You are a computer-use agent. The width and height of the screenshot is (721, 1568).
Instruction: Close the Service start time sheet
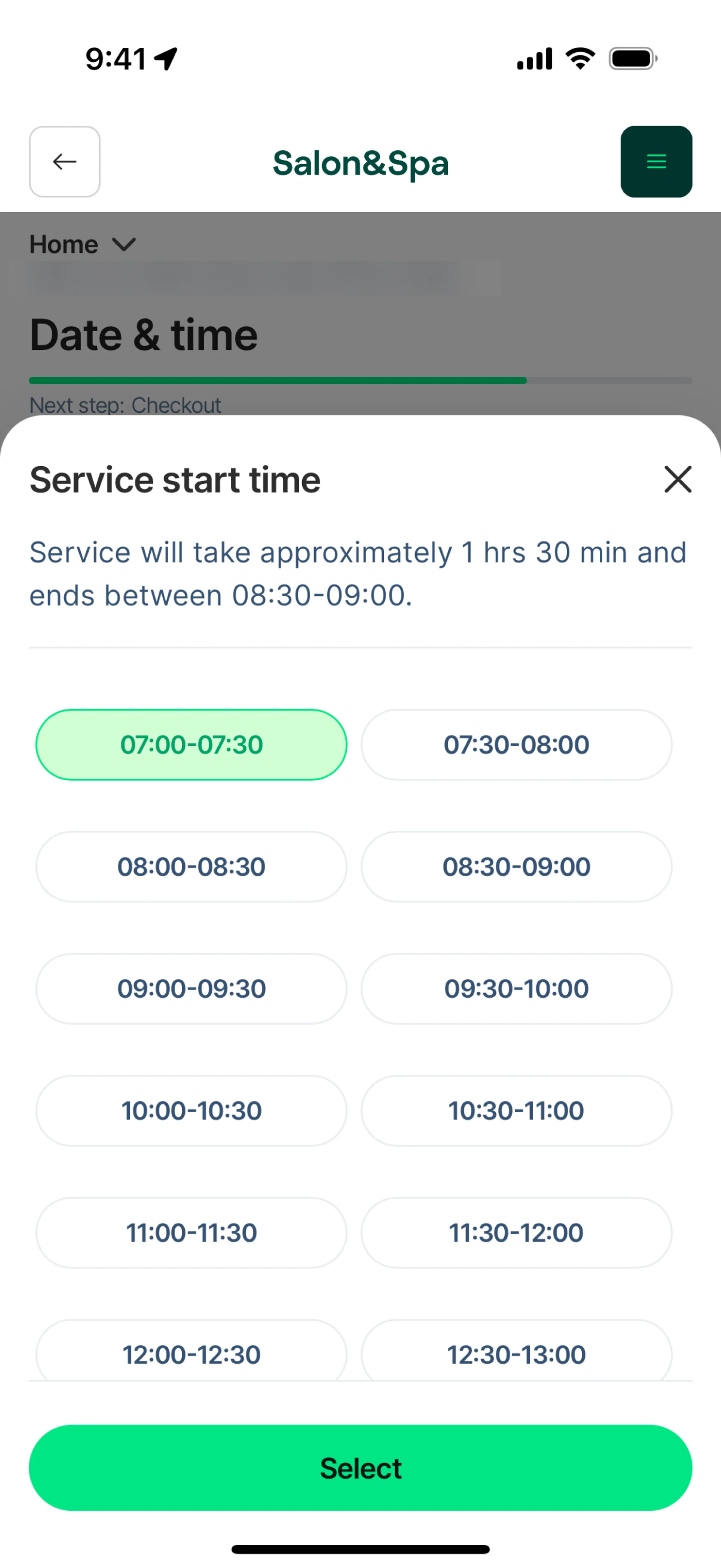click(x=677, y=479)
